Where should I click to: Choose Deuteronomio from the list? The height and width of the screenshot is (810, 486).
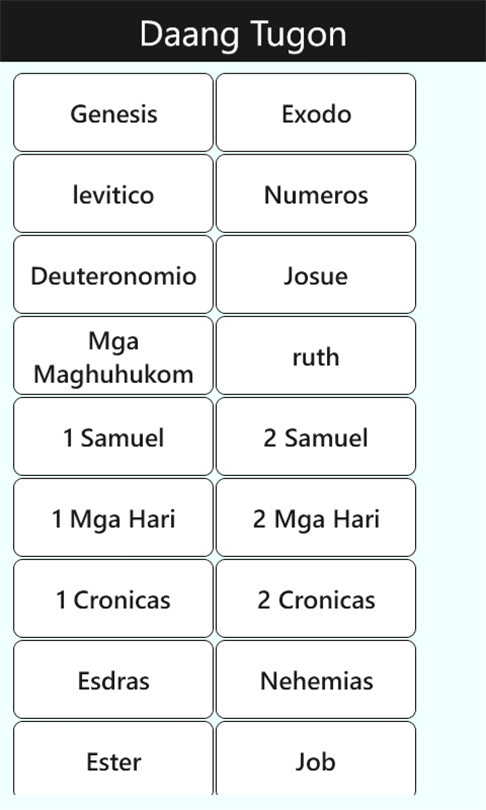[x=113, y=275]
